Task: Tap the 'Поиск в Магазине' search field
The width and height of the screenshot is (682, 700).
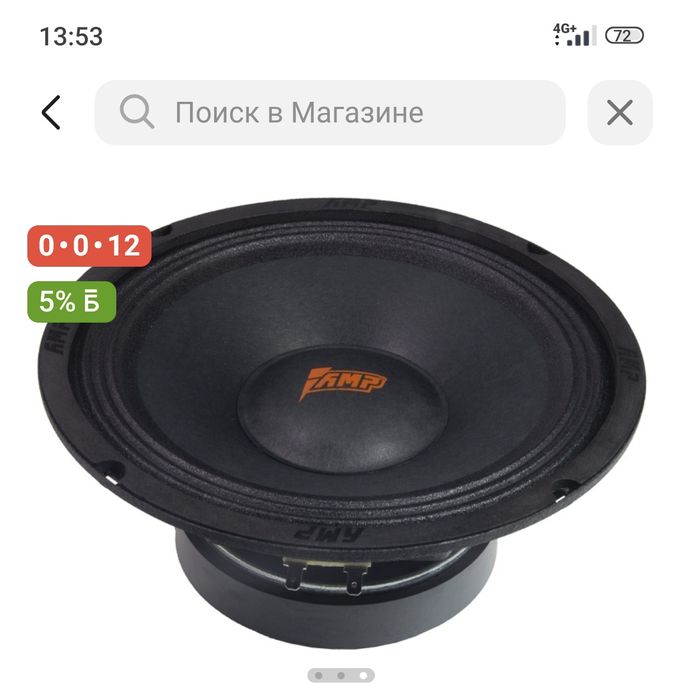Action: tap(330, 113)
